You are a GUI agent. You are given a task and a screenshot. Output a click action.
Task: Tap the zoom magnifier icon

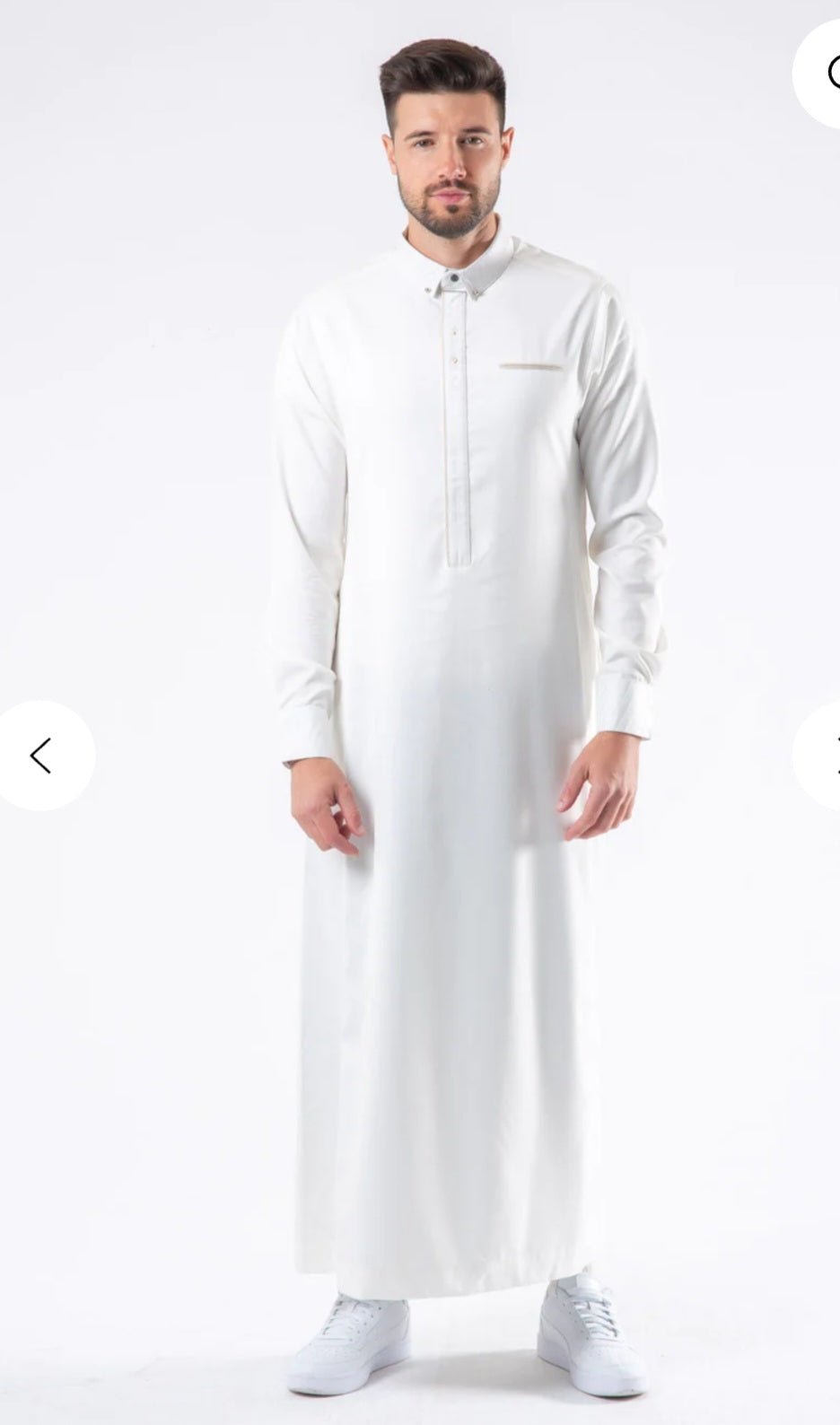pyautogui.click(x=818, y=73)
